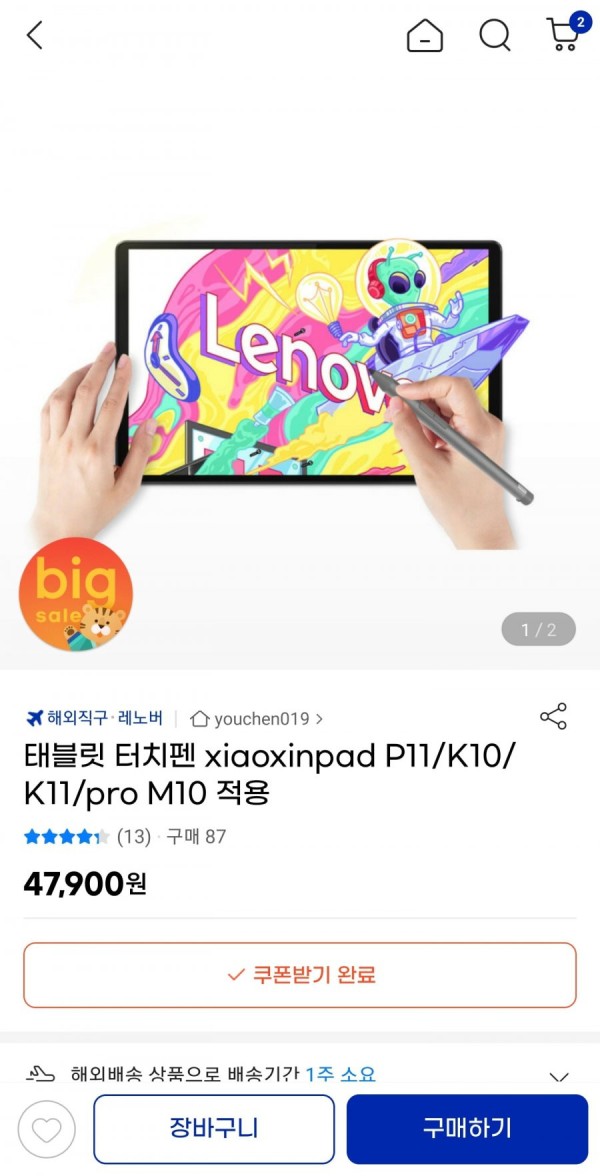Buy now with 구매하기

467,1129
